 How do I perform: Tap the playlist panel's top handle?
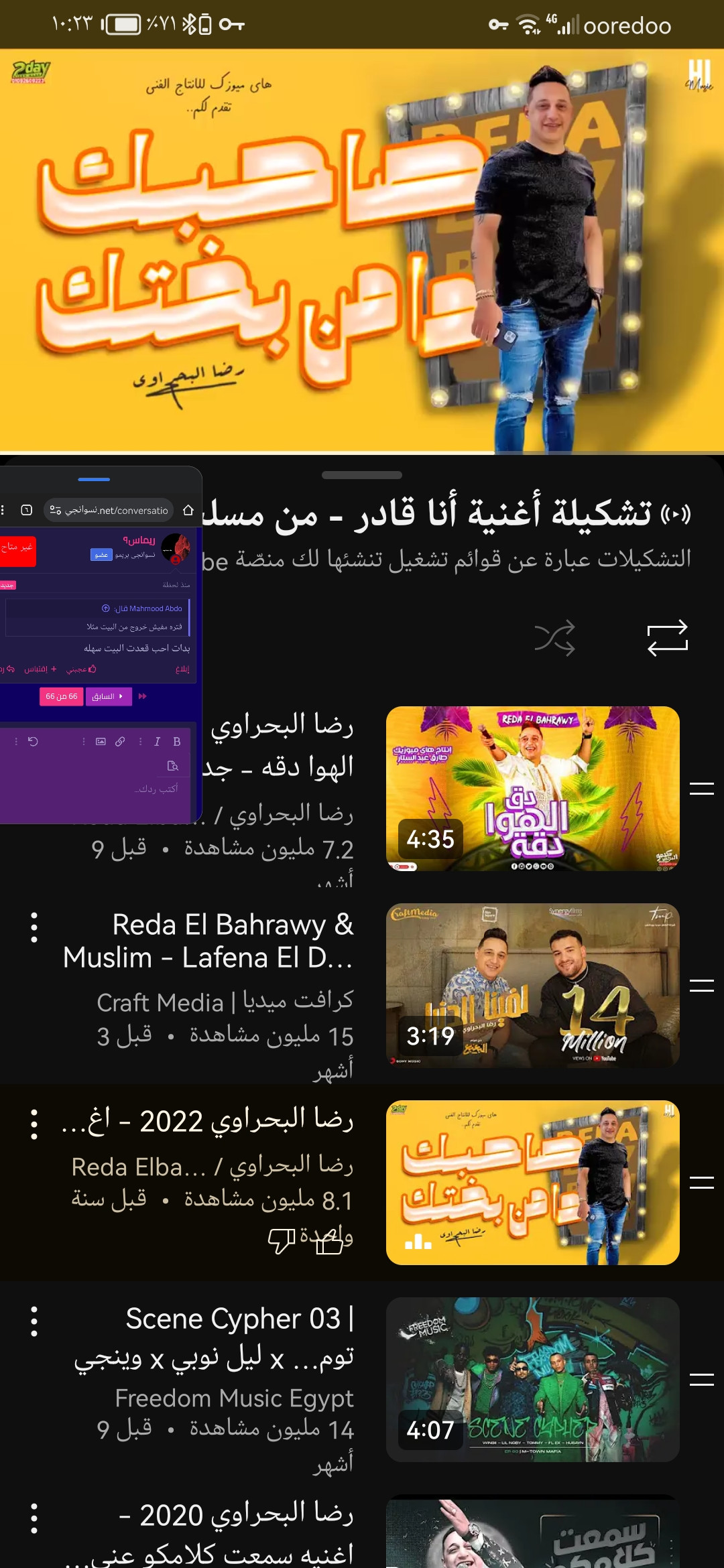(362, 475)
